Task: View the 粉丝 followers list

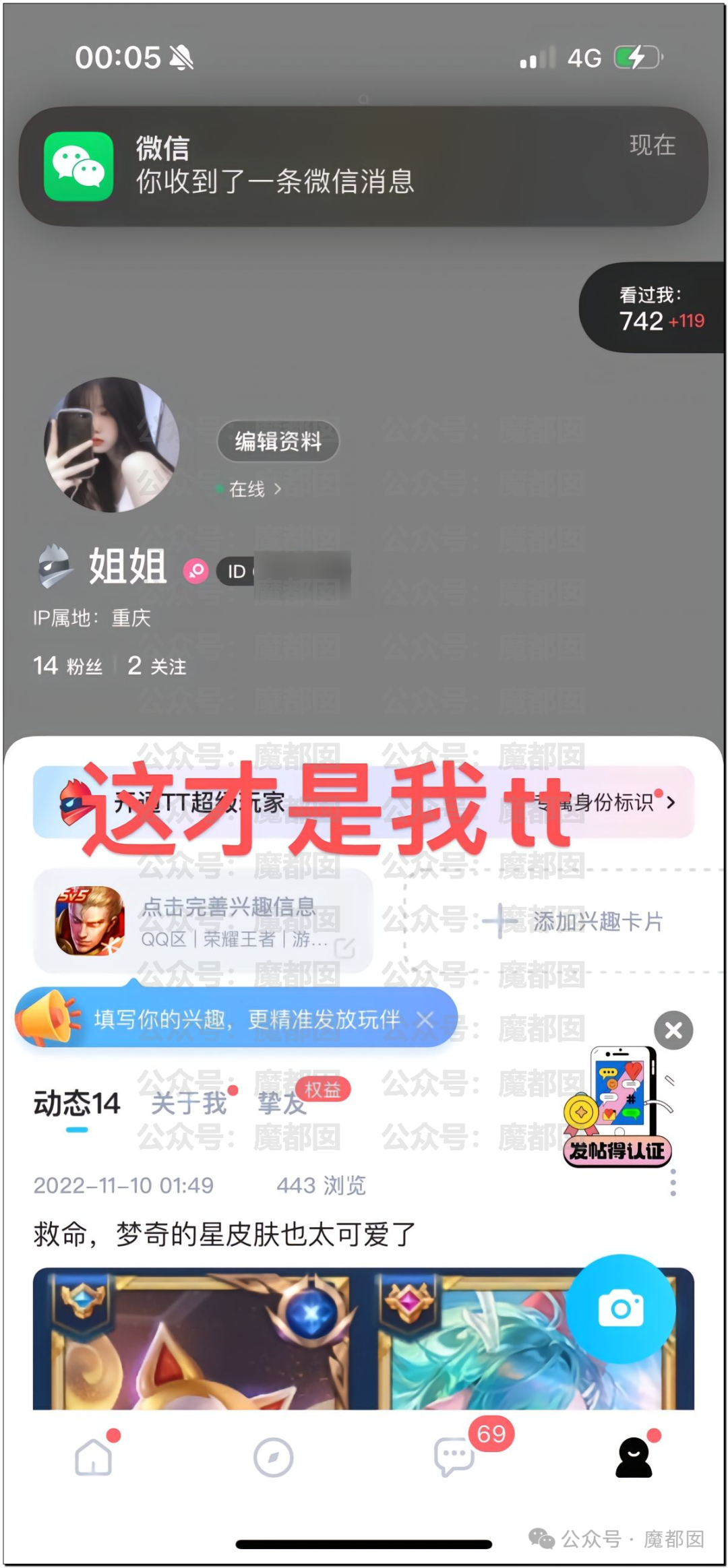Action: click(67, 666)
